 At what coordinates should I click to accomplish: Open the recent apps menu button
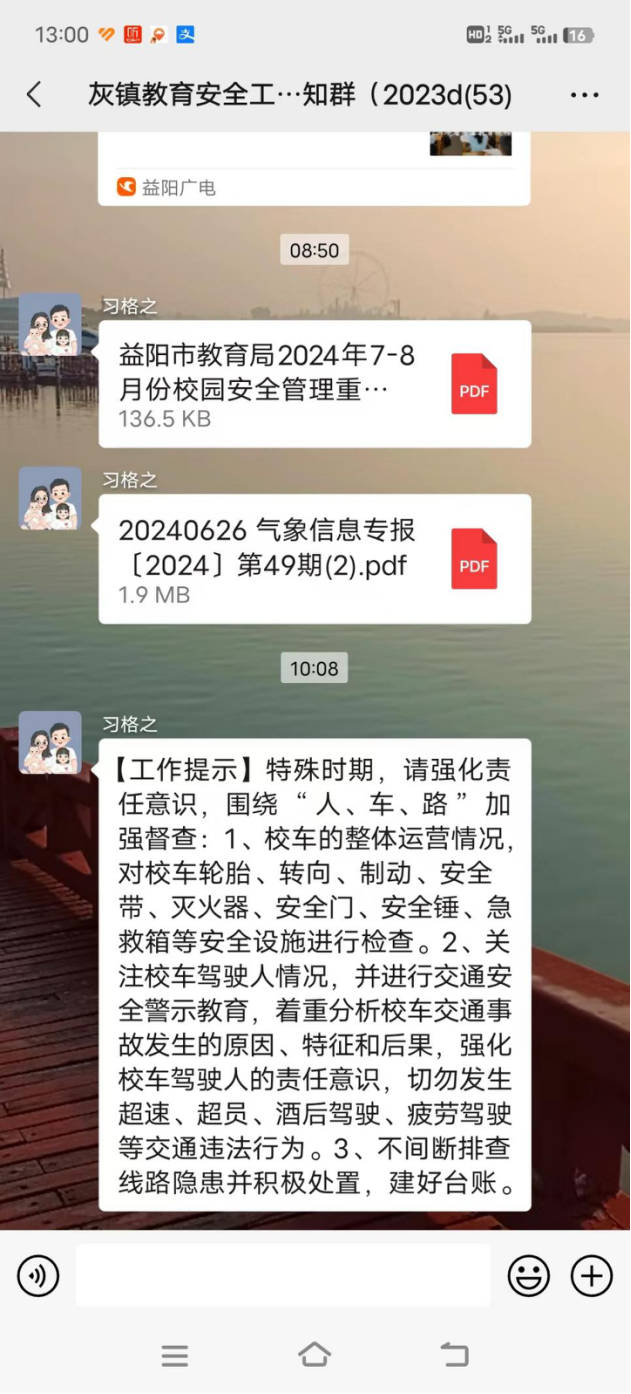point(175,1355)
